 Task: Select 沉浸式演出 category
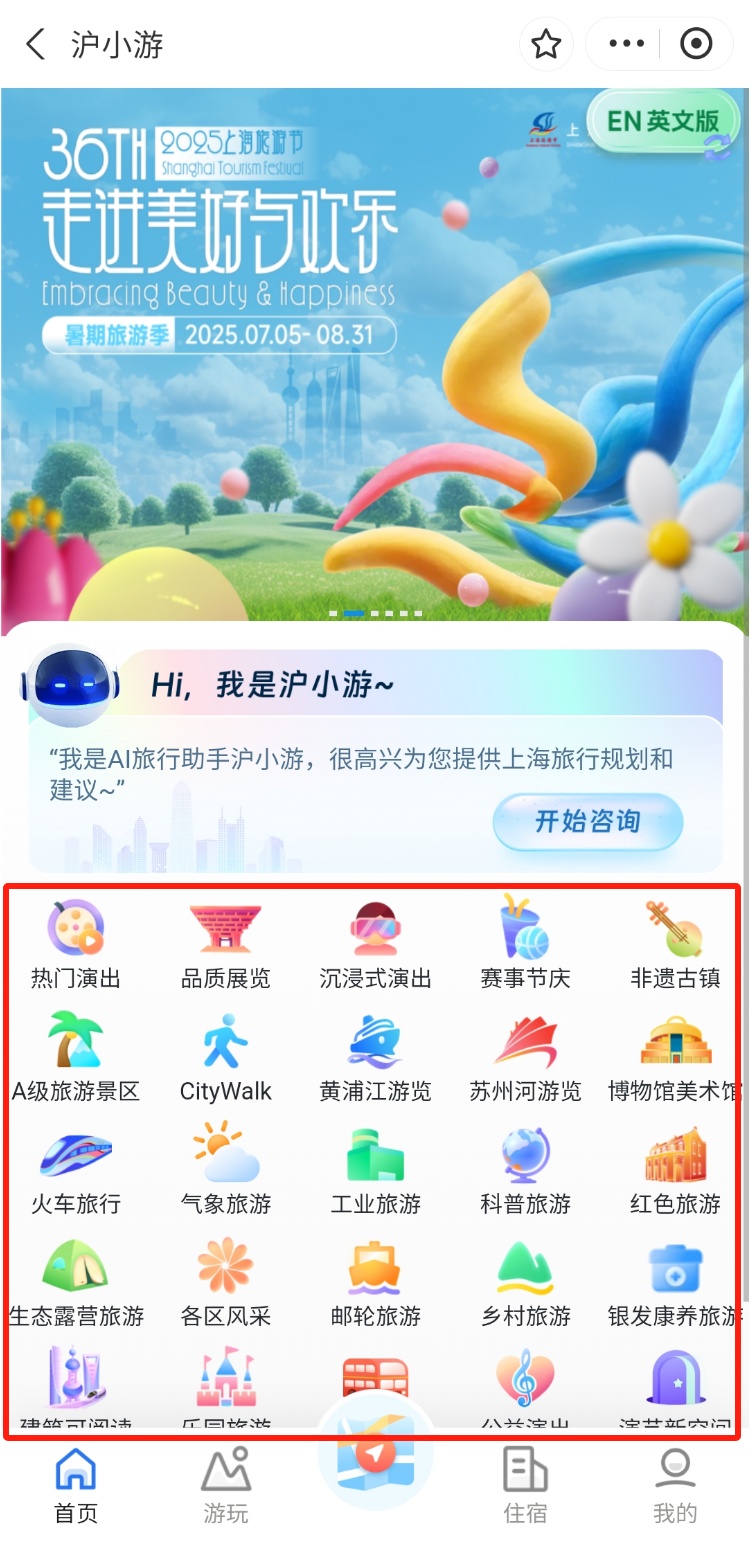pyautogui.click(x=376, y=943)
